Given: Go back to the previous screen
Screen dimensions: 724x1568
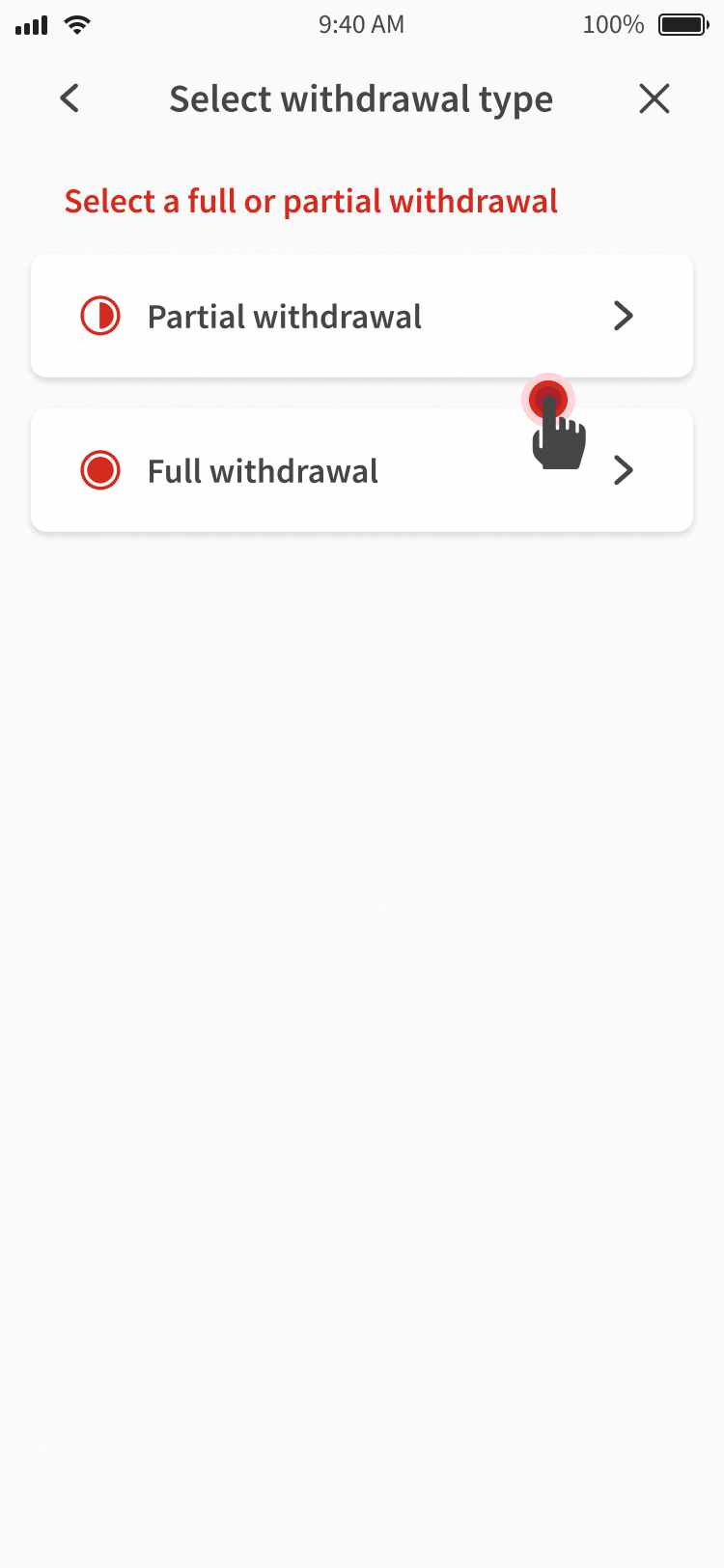Looking at the screenshot, I should coord(70,98).
